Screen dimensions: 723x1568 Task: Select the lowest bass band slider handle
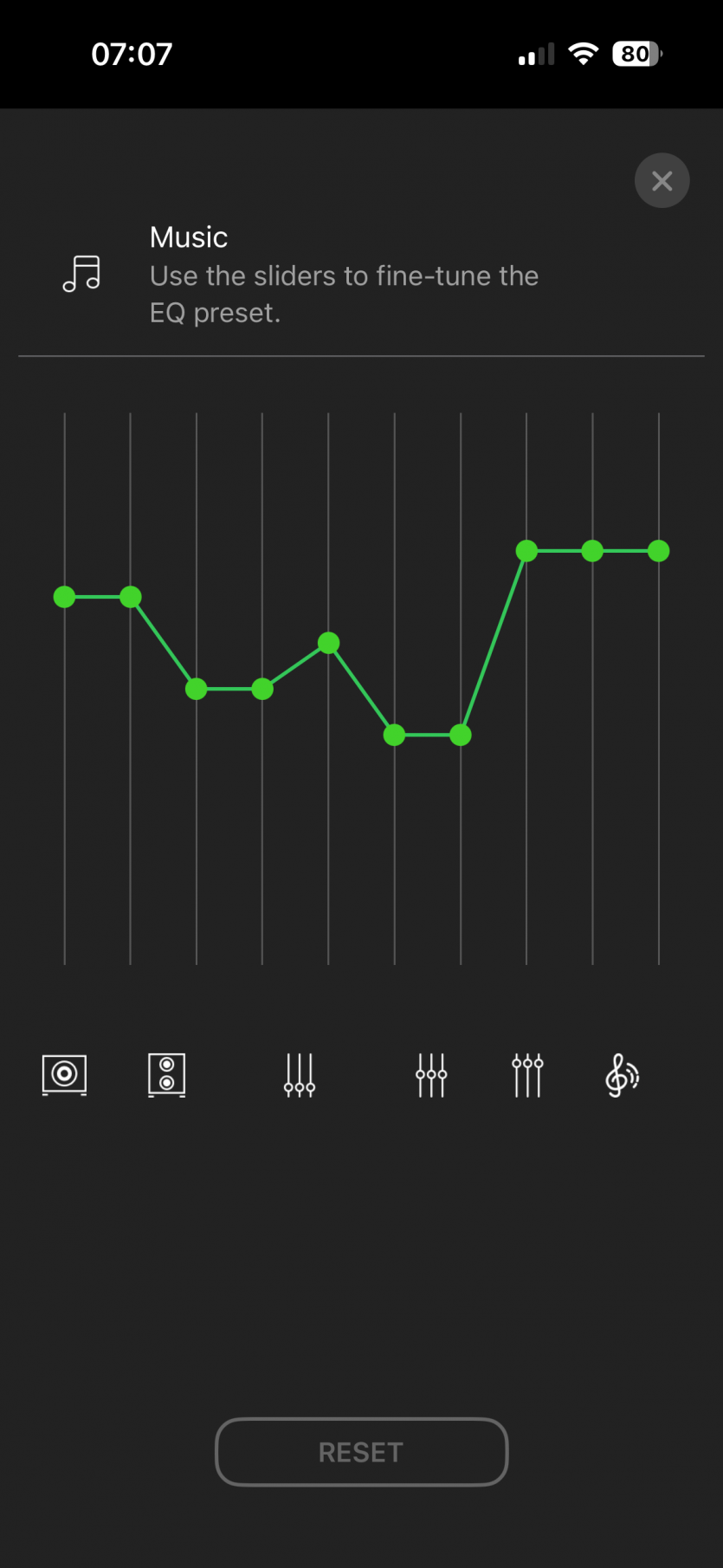(x=65, y=597)
